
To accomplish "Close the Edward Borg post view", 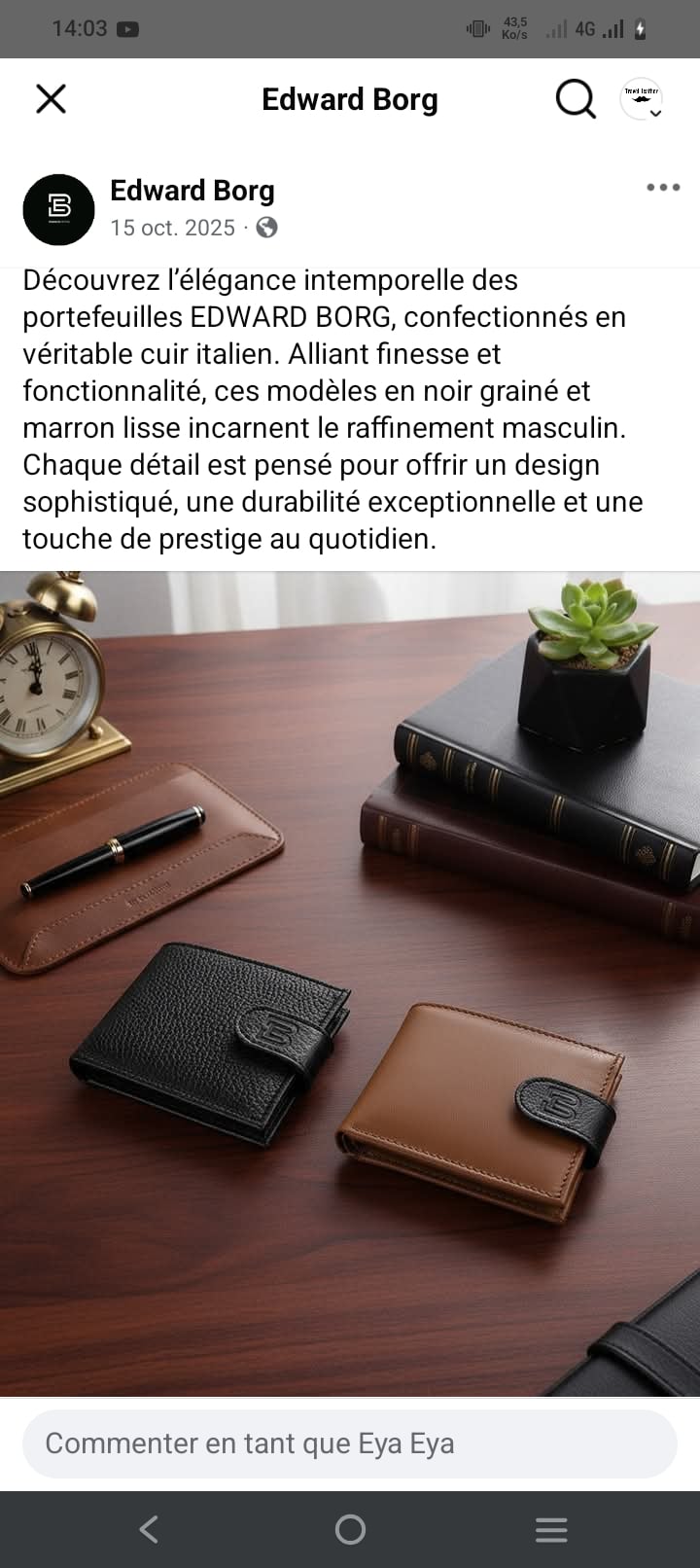I will [51, 98].
